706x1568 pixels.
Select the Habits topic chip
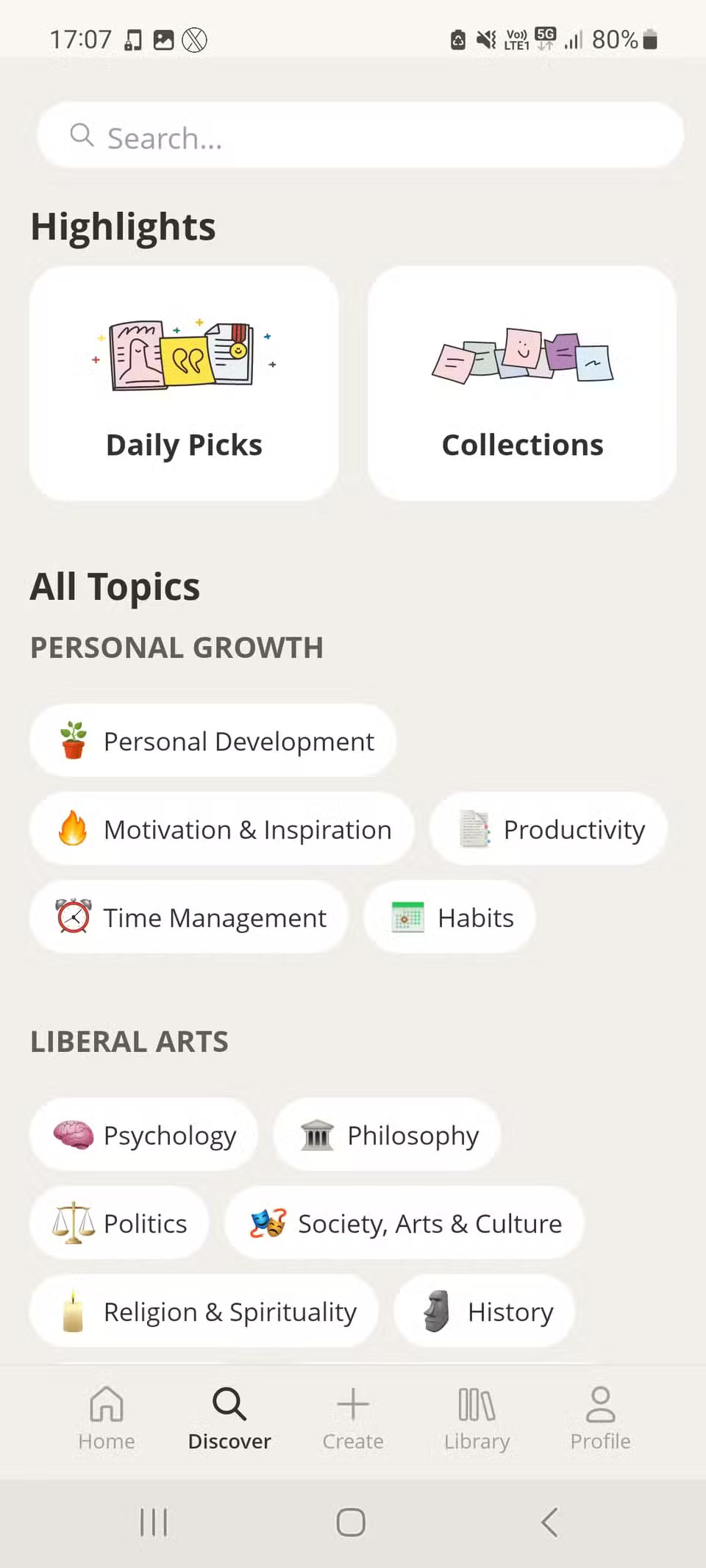pyautogui.click(x=450, y=917)
